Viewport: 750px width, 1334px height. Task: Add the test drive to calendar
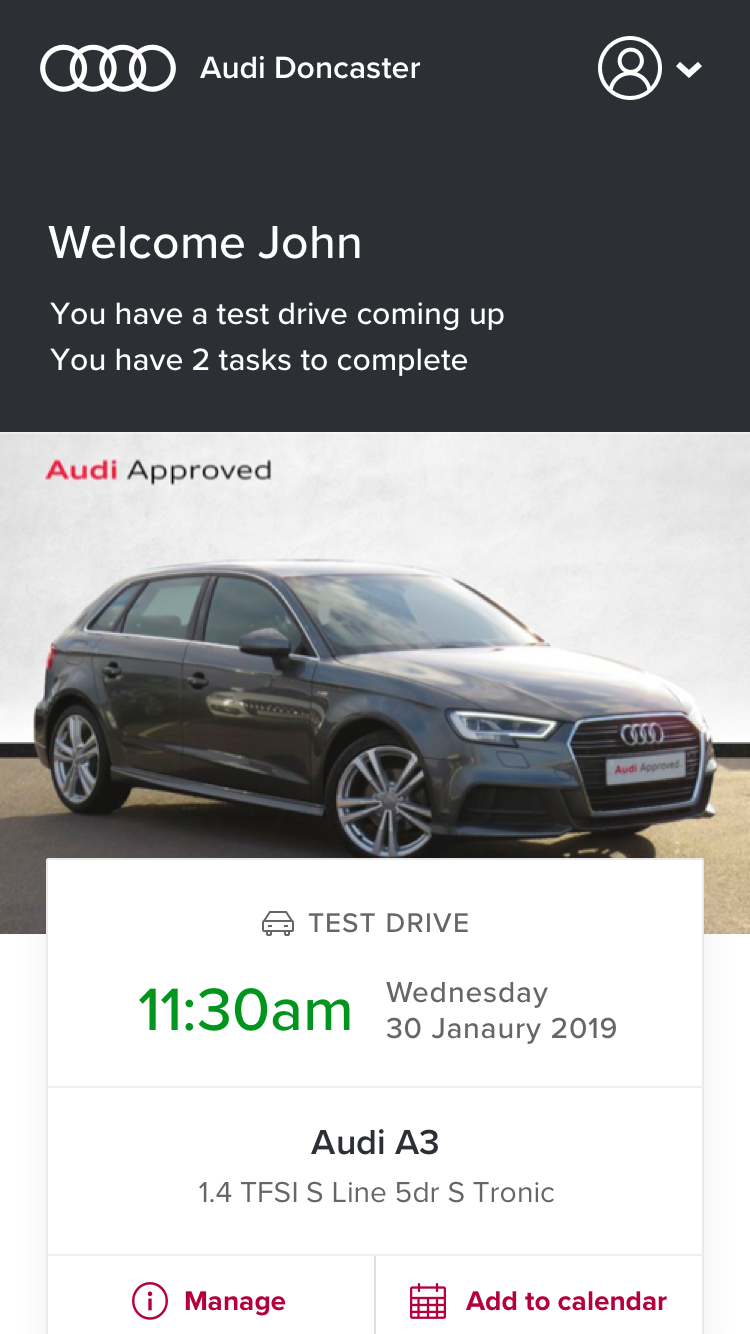click(539, 1300)
